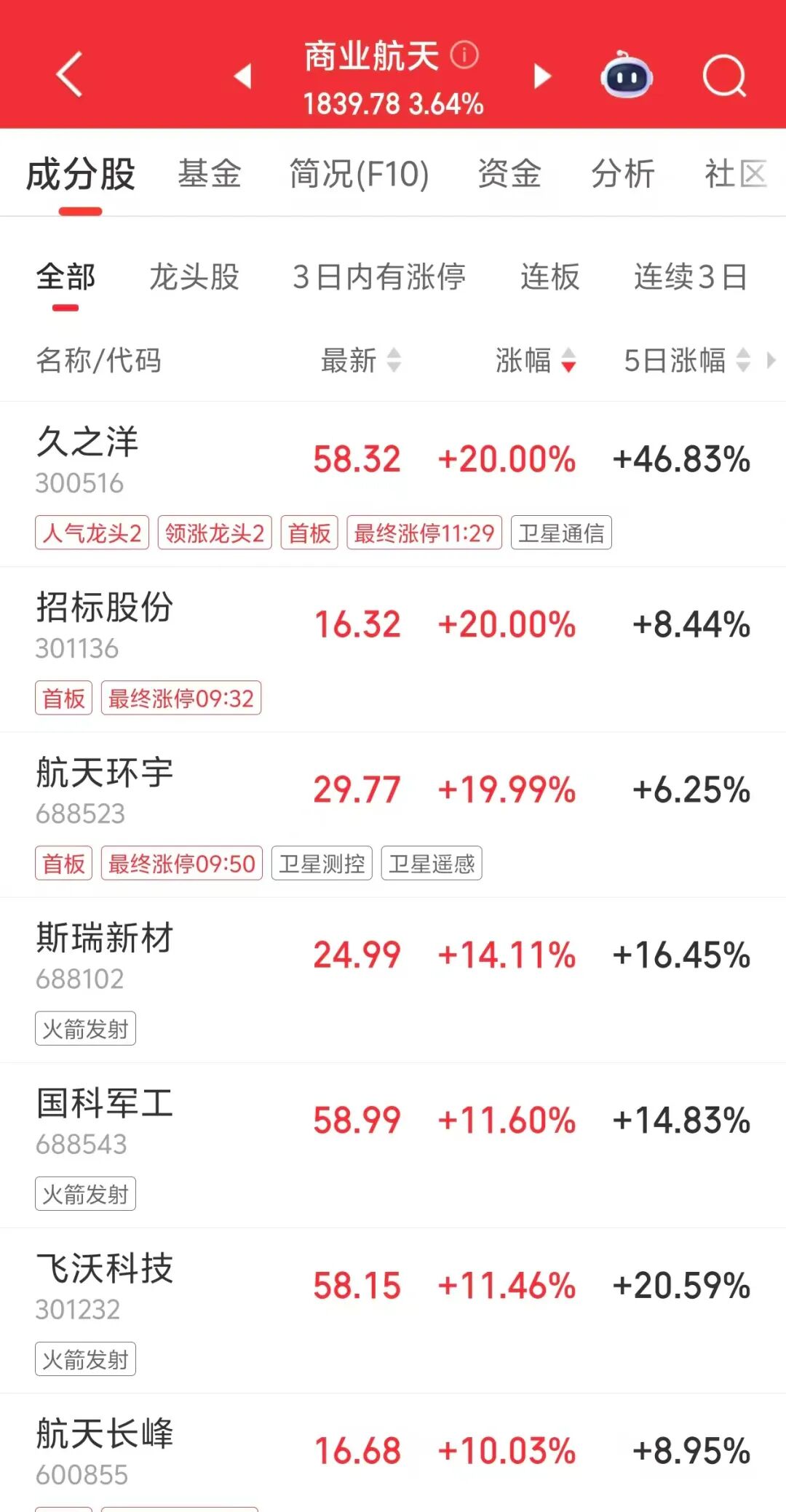The width and height of the screenshot is (786, 1512).
Task: Open stock 久之洋 300516
Action: pos(393,484)
